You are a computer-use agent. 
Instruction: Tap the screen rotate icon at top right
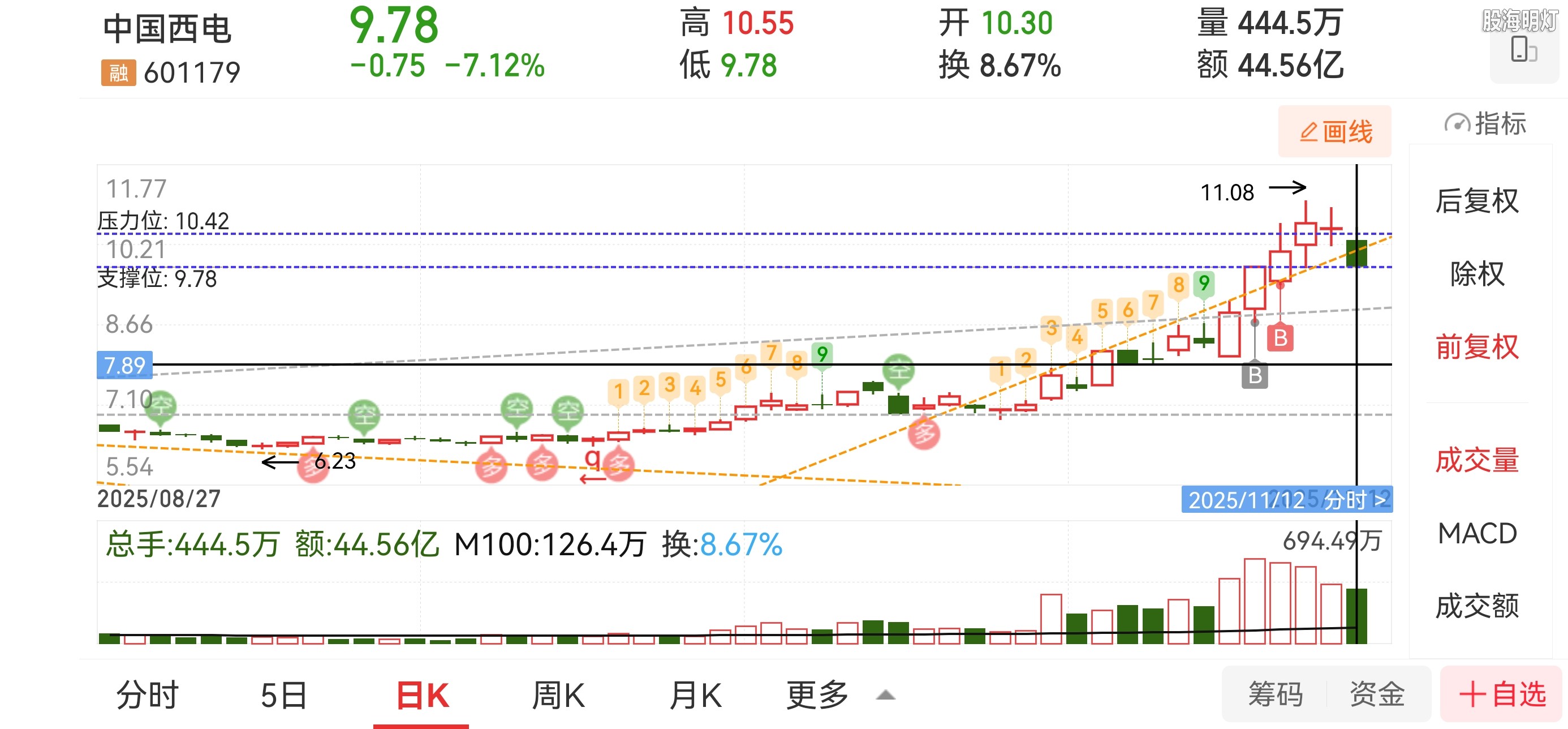(x=1523, y=50)
